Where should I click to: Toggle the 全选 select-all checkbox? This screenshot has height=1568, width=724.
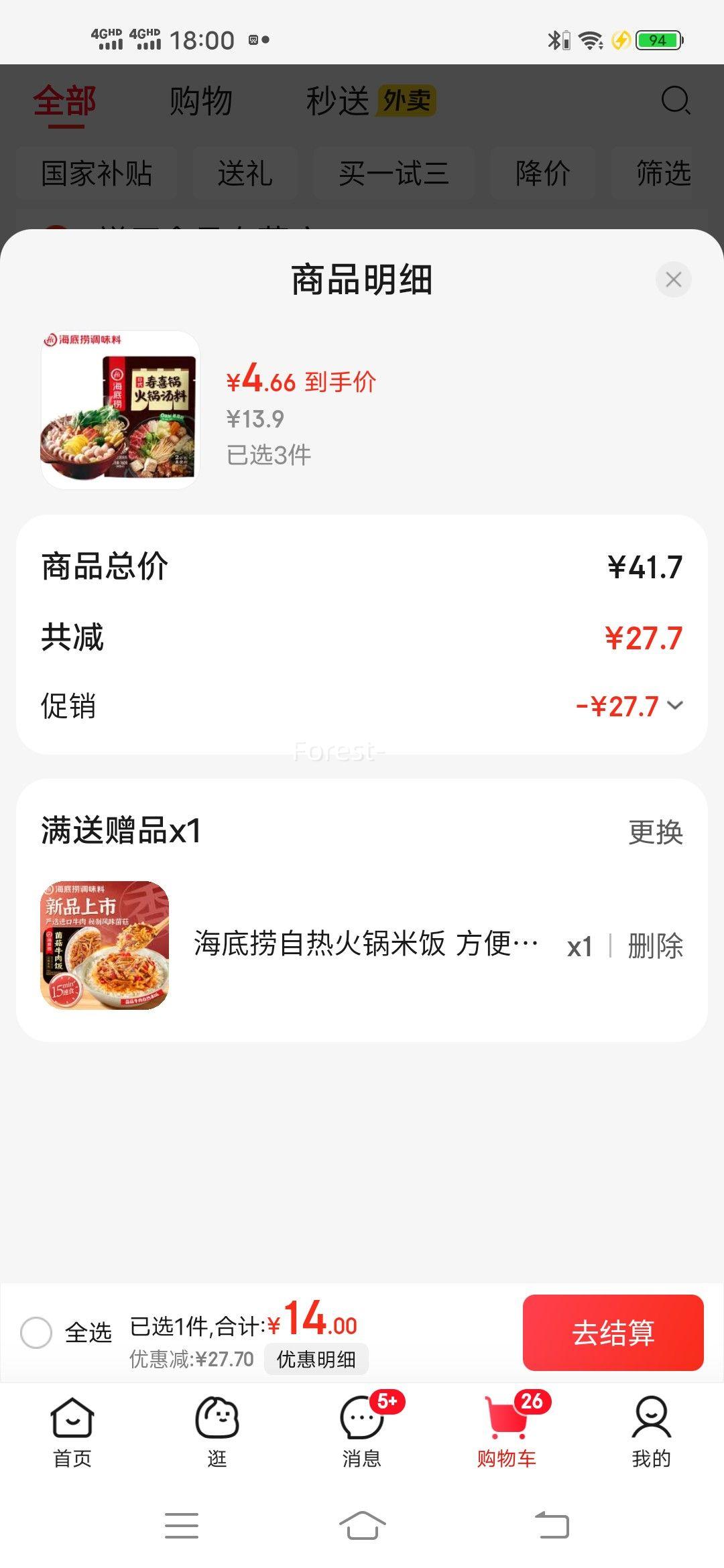coord(36,1332)
